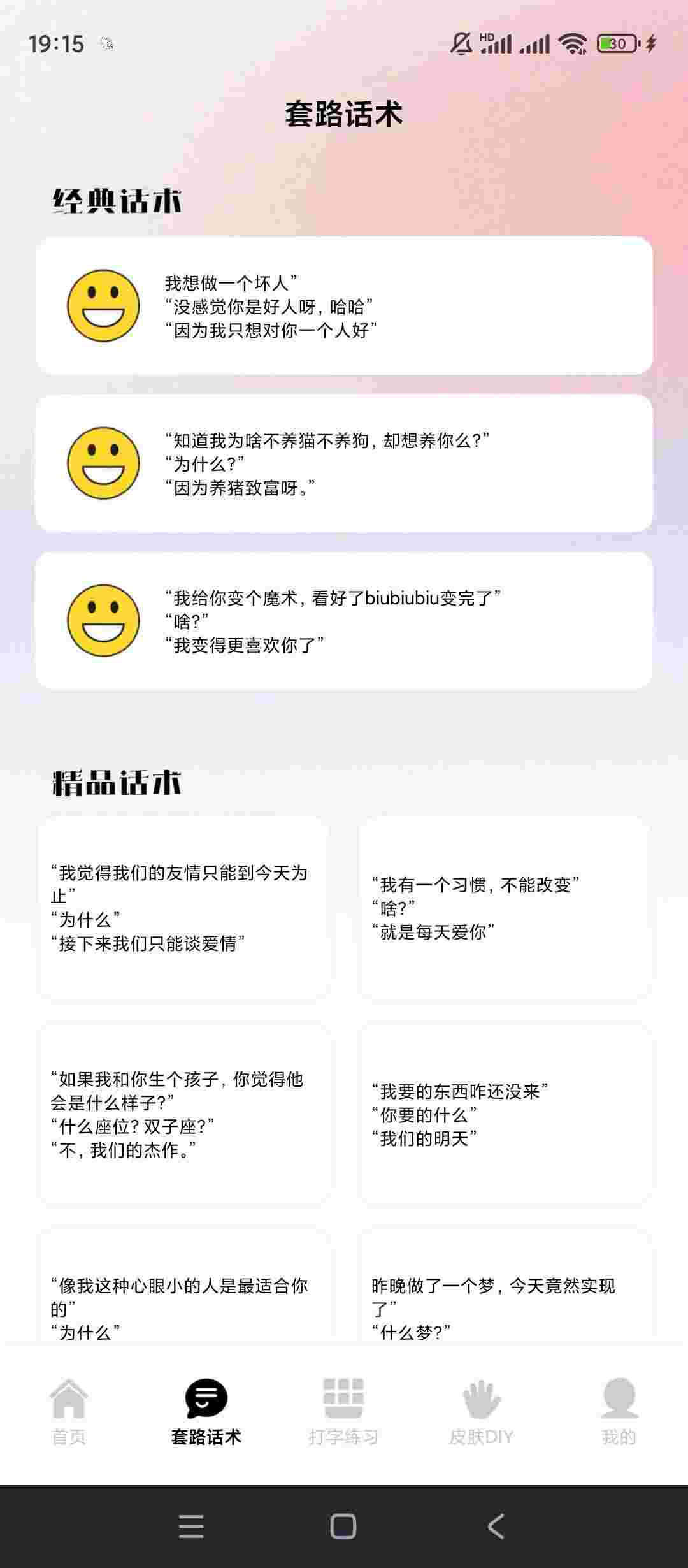Viewport: 688px width, 1568px height.
Task: Select the 友情只能到今天为止 card
Action: (x=183, y=908)
